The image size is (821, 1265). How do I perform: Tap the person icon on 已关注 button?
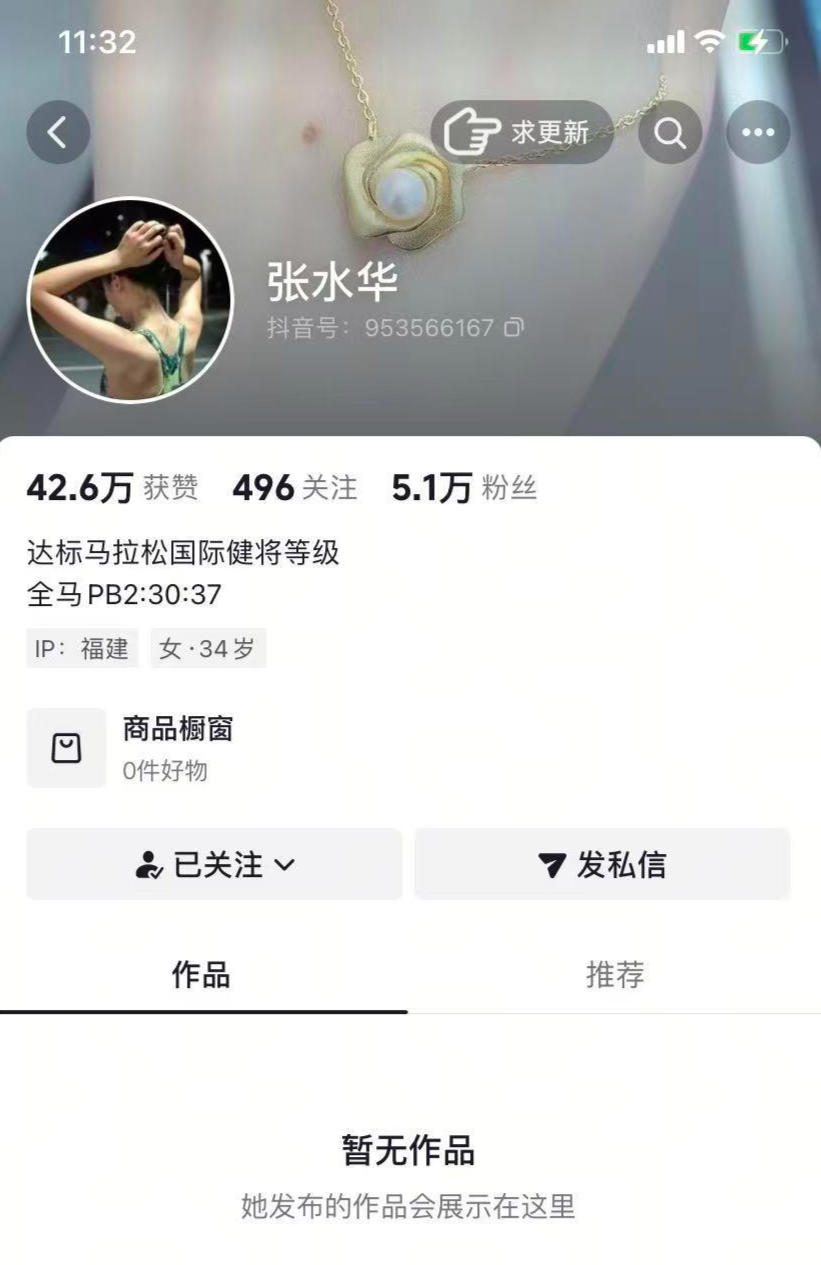tap(148, 865)
